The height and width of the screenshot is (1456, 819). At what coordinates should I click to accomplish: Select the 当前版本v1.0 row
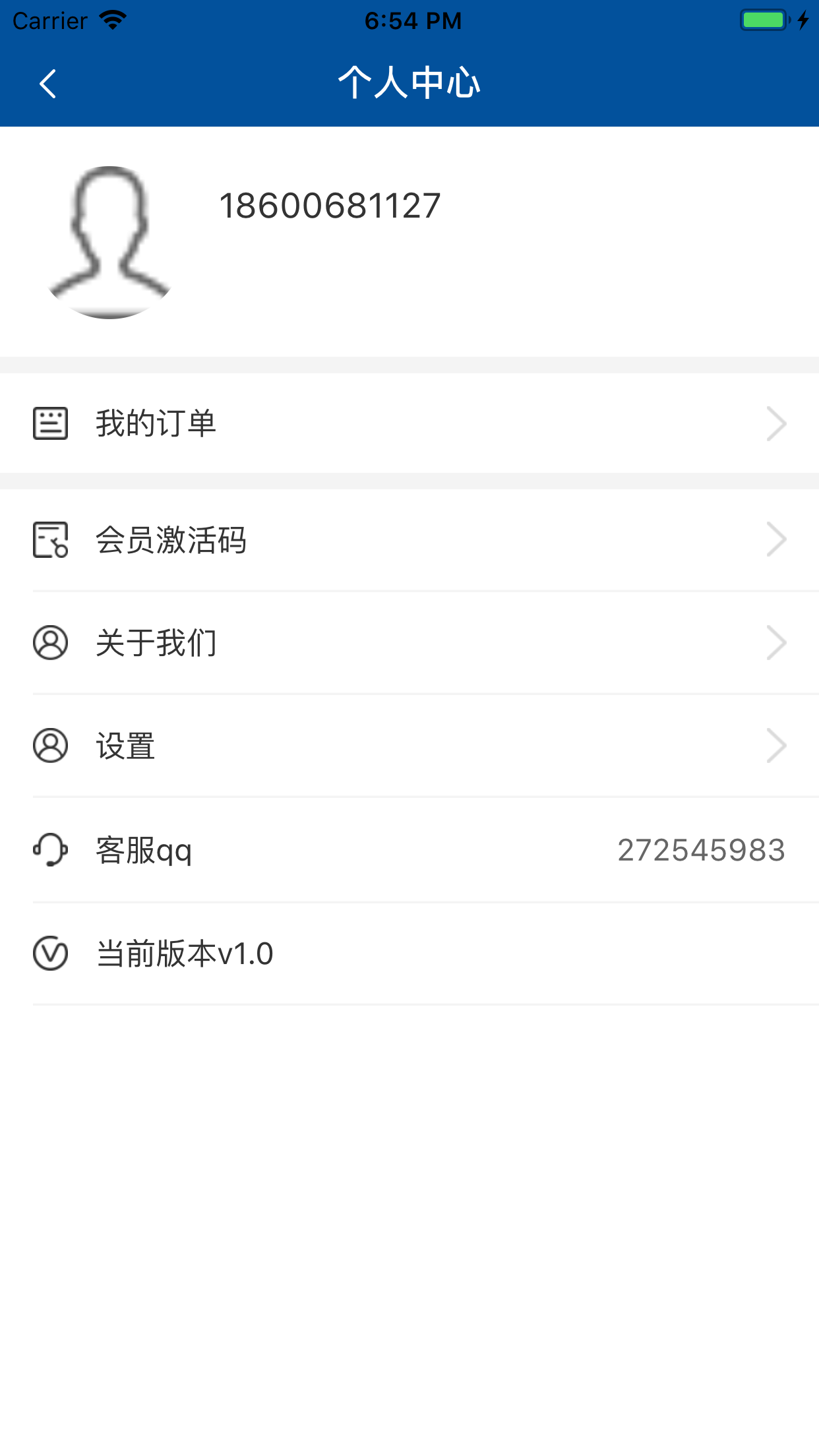(x=183, y=952)
